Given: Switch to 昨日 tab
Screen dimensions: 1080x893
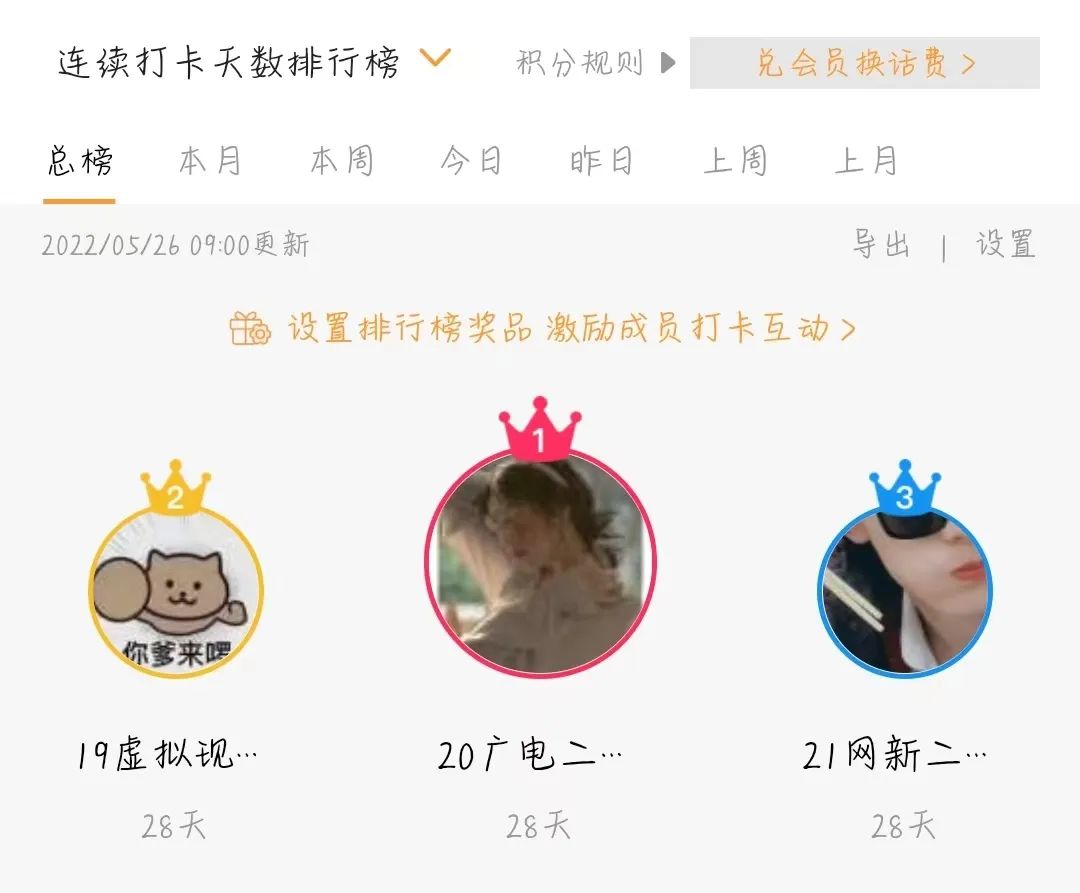Looking at the screenshot, I should pos(602,161).
